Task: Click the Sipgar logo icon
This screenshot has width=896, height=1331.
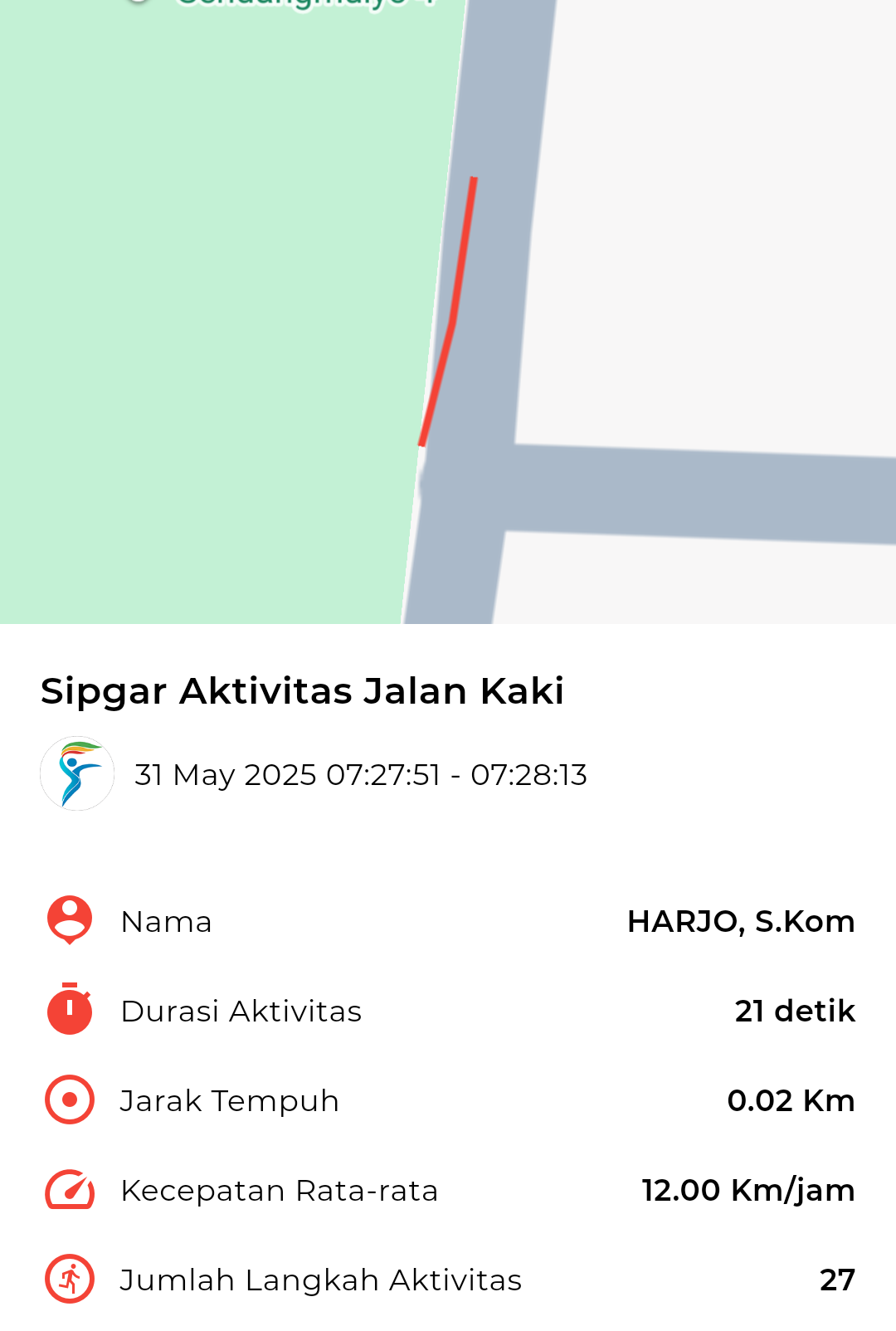Action: 77,773
